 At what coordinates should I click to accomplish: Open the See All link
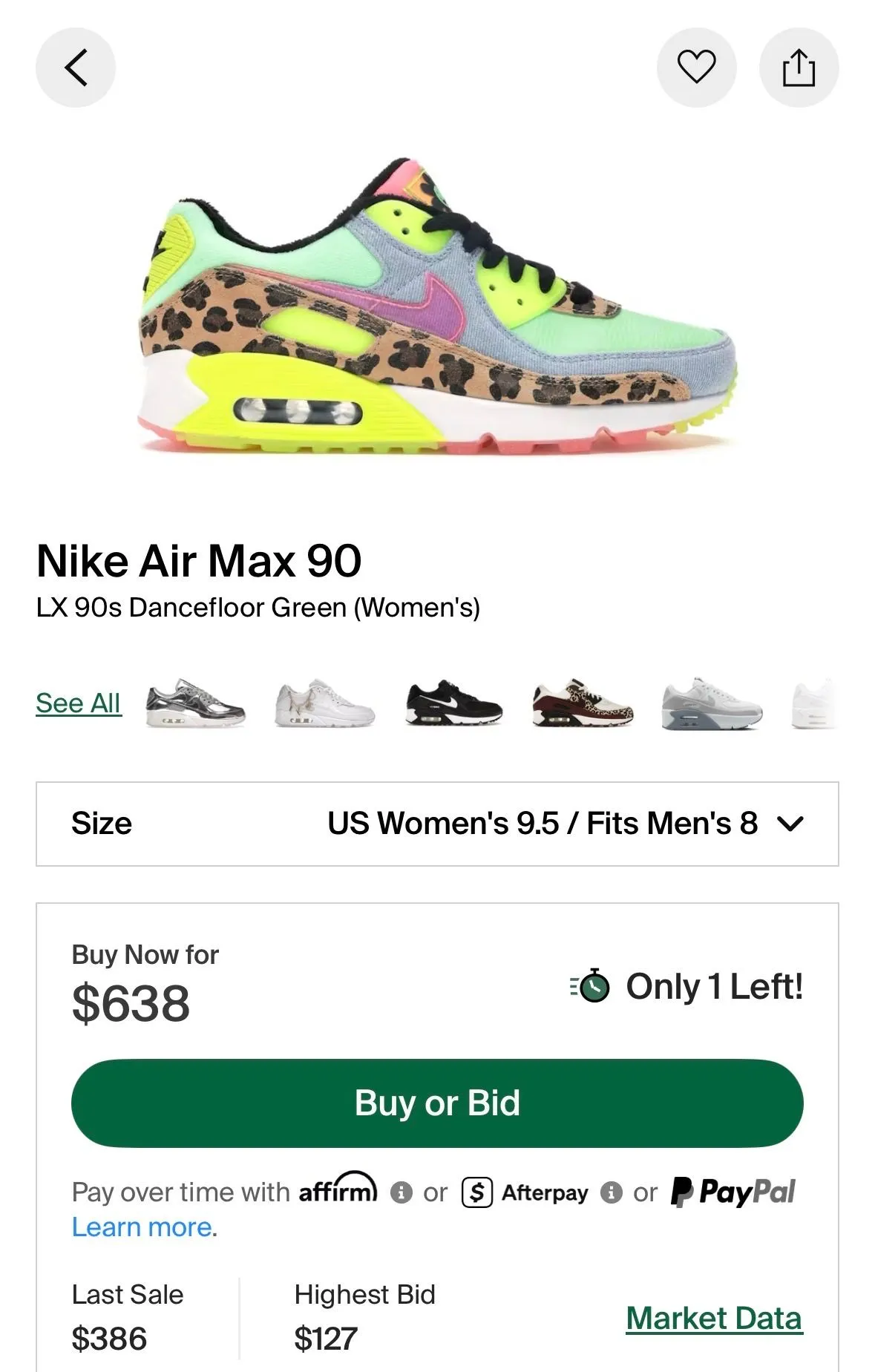(79, 703)
